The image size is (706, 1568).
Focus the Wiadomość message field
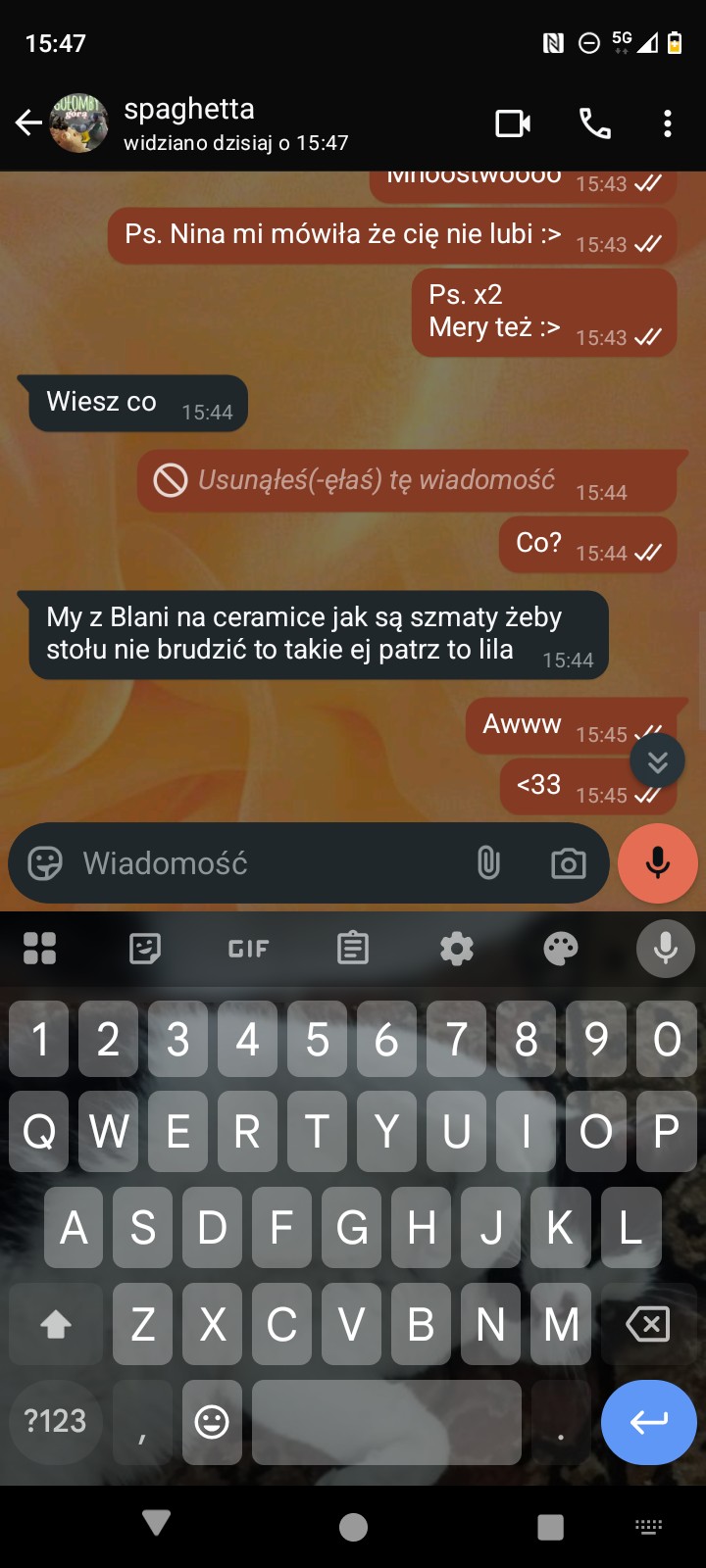265,863
